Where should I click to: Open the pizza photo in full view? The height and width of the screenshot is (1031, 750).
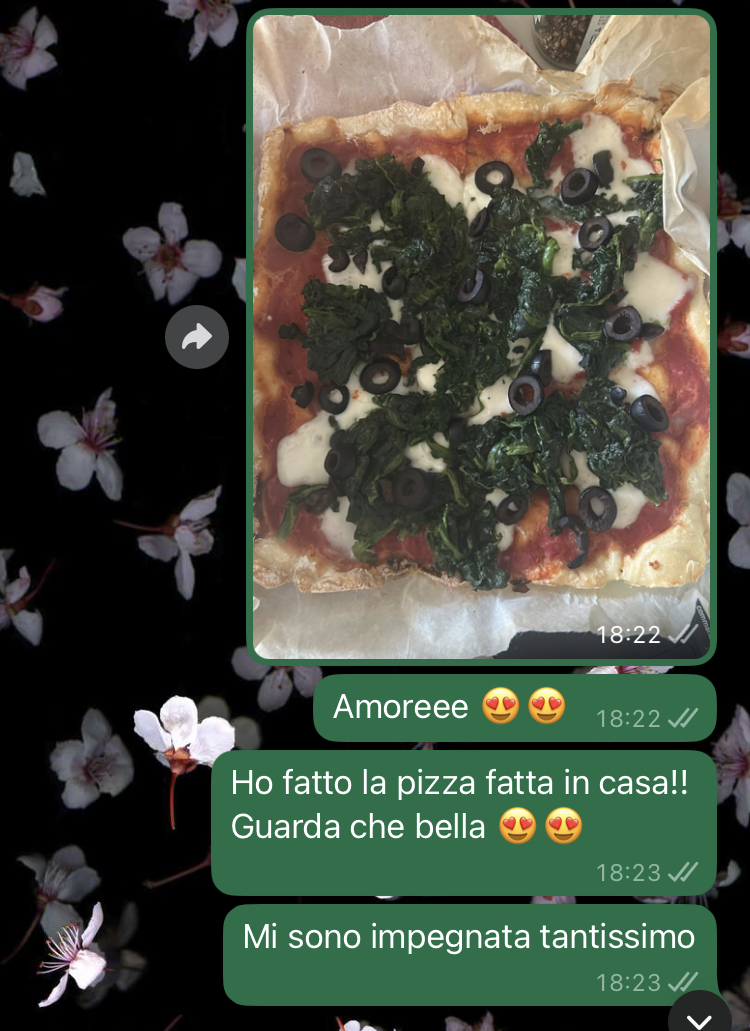481,335
